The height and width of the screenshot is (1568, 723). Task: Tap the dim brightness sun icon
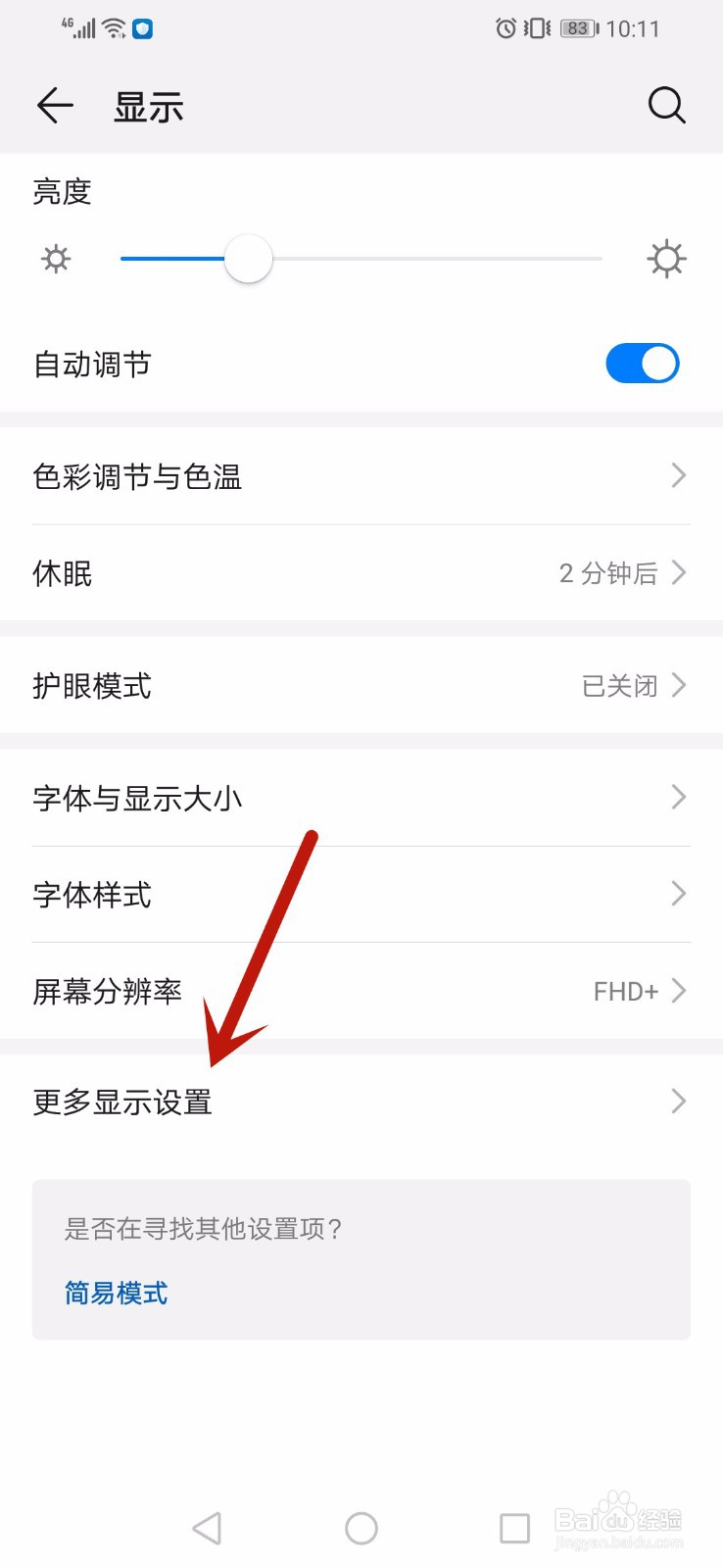coord(56,259)
